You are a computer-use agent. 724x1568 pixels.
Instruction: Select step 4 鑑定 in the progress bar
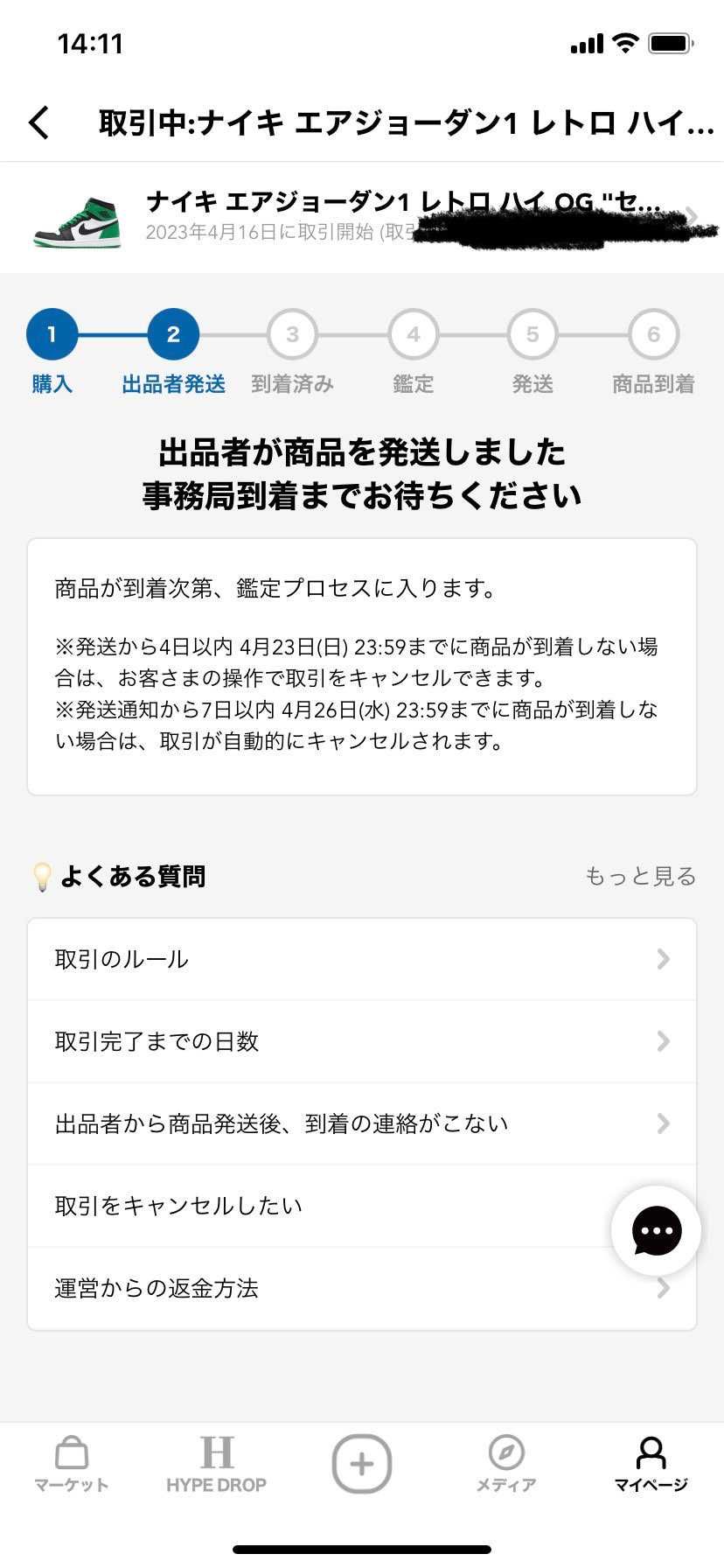413,333
